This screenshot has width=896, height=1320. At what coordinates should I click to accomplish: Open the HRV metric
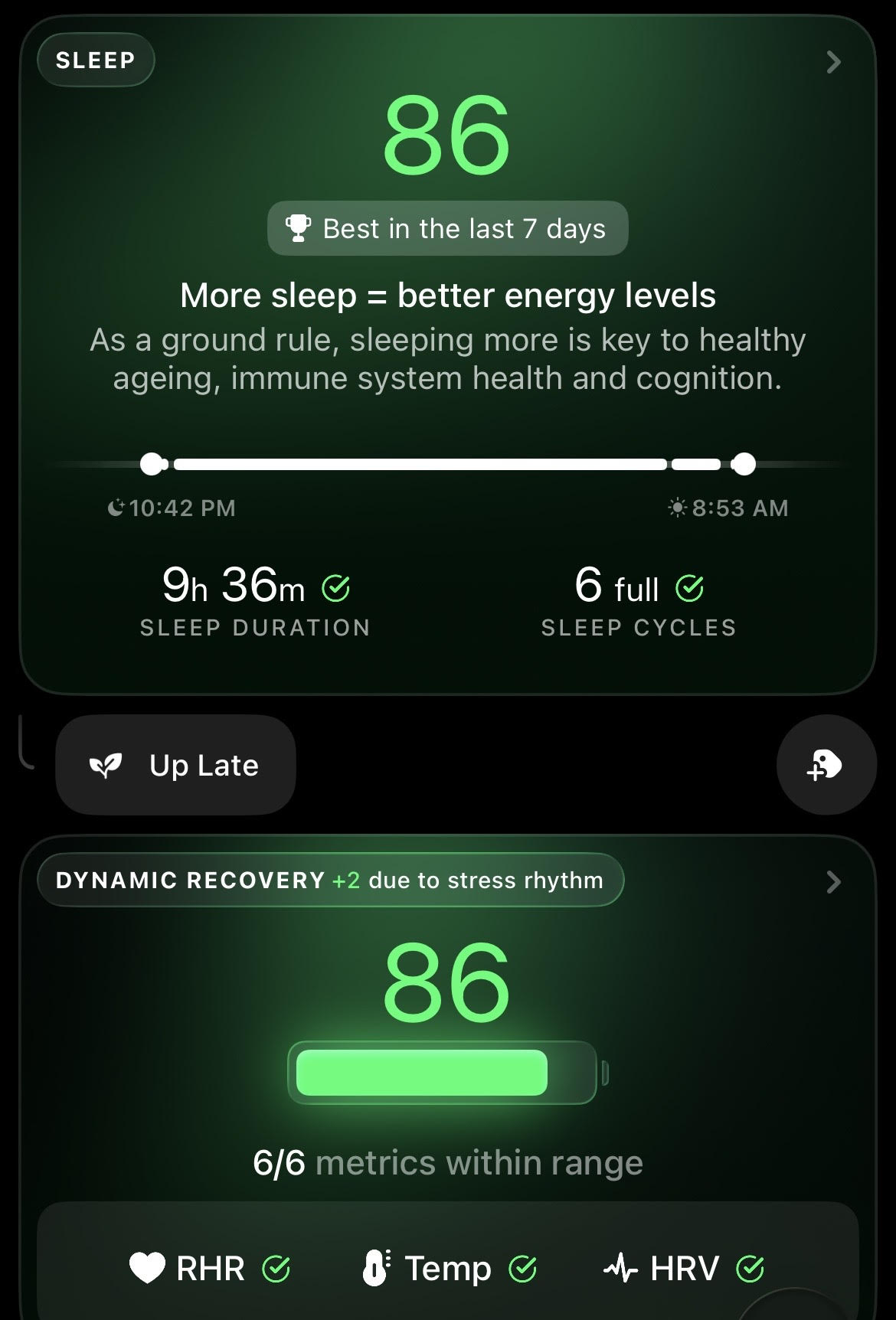tap(683, 1269)
